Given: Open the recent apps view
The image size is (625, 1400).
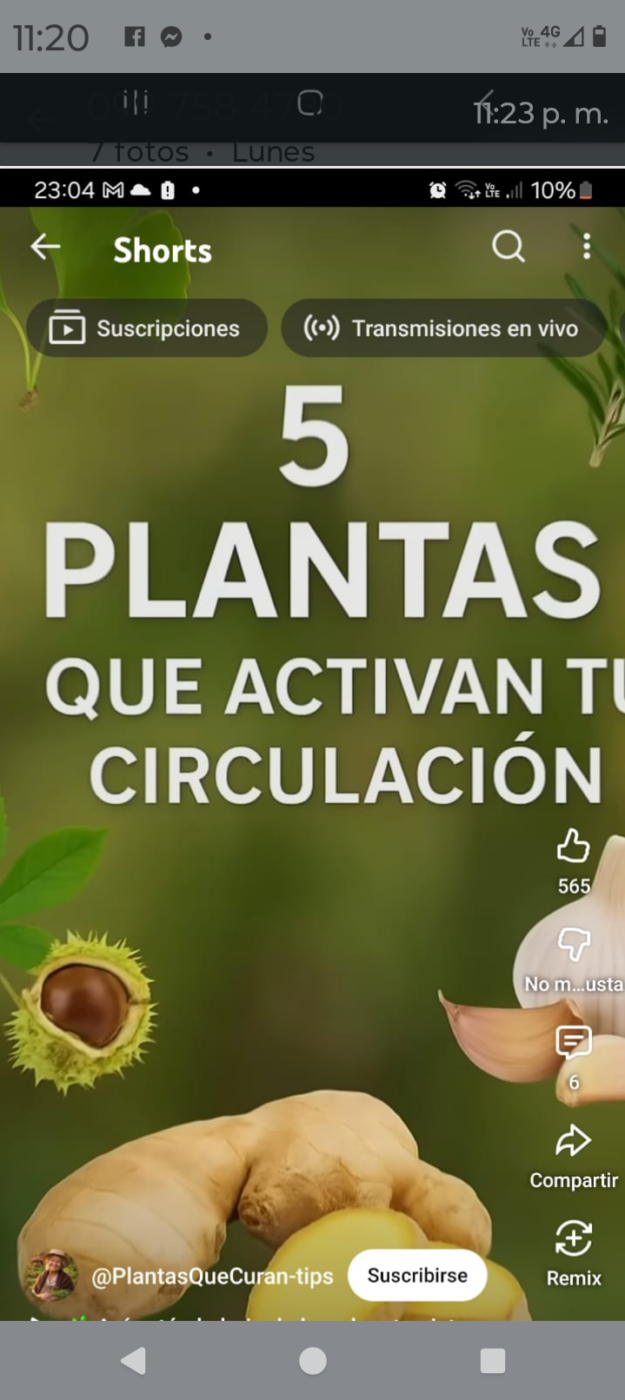Looking at the screenshot, I should [x=492, y=1360].
